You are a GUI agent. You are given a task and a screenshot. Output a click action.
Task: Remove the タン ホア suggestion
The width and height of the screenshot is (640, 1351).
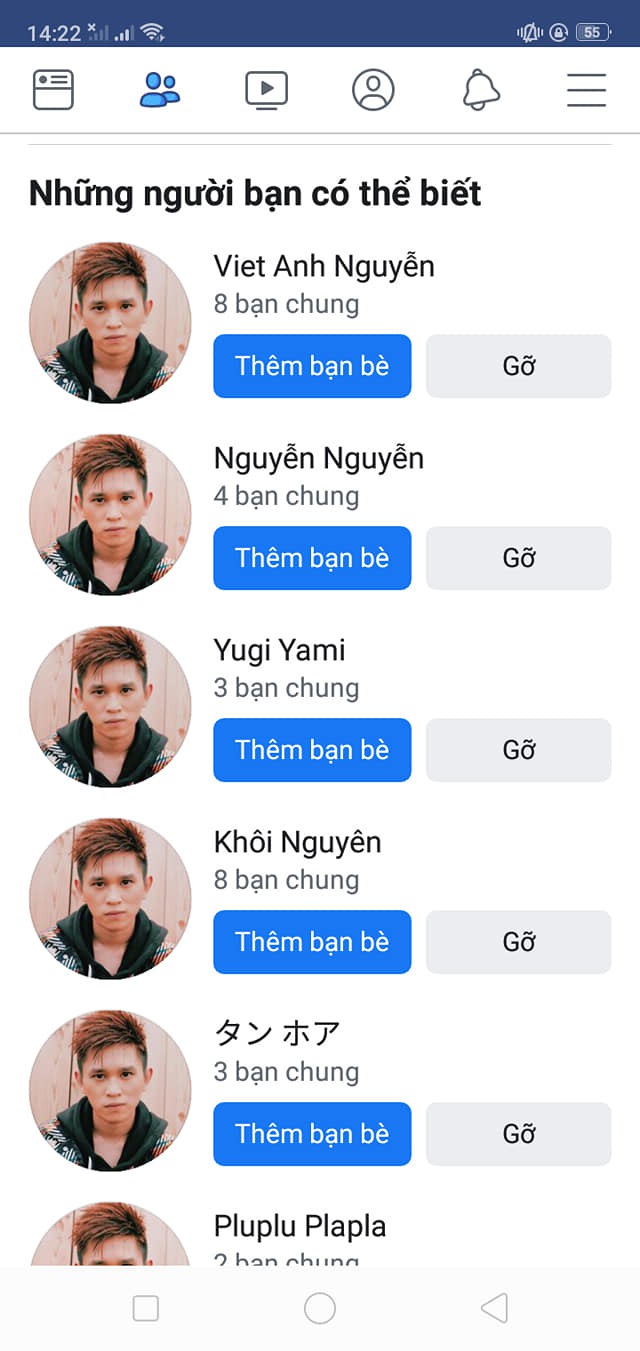519,1134
